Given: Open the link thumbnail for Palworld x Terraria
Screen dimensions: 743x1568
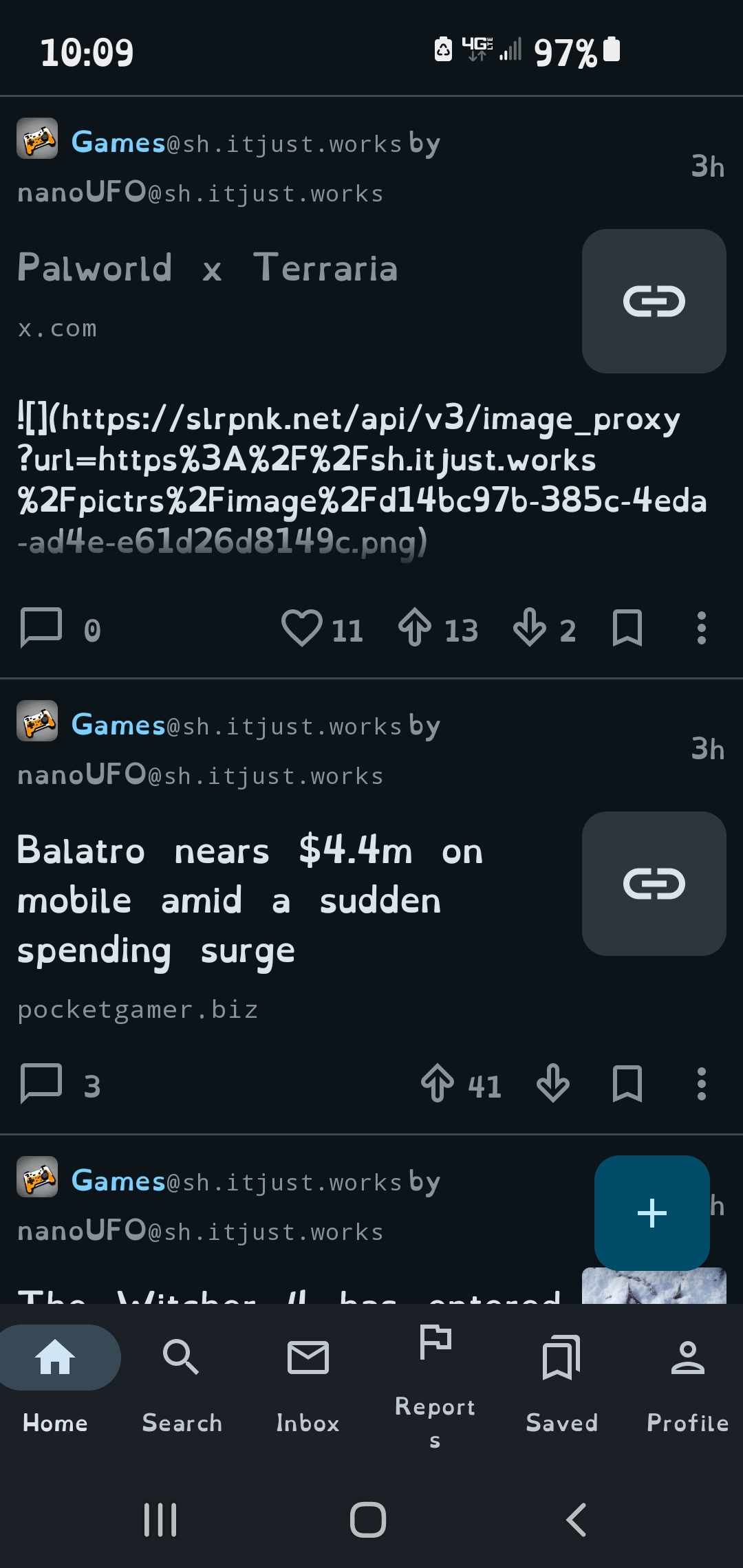Looking at the screenshot, I should click(654, 301).
